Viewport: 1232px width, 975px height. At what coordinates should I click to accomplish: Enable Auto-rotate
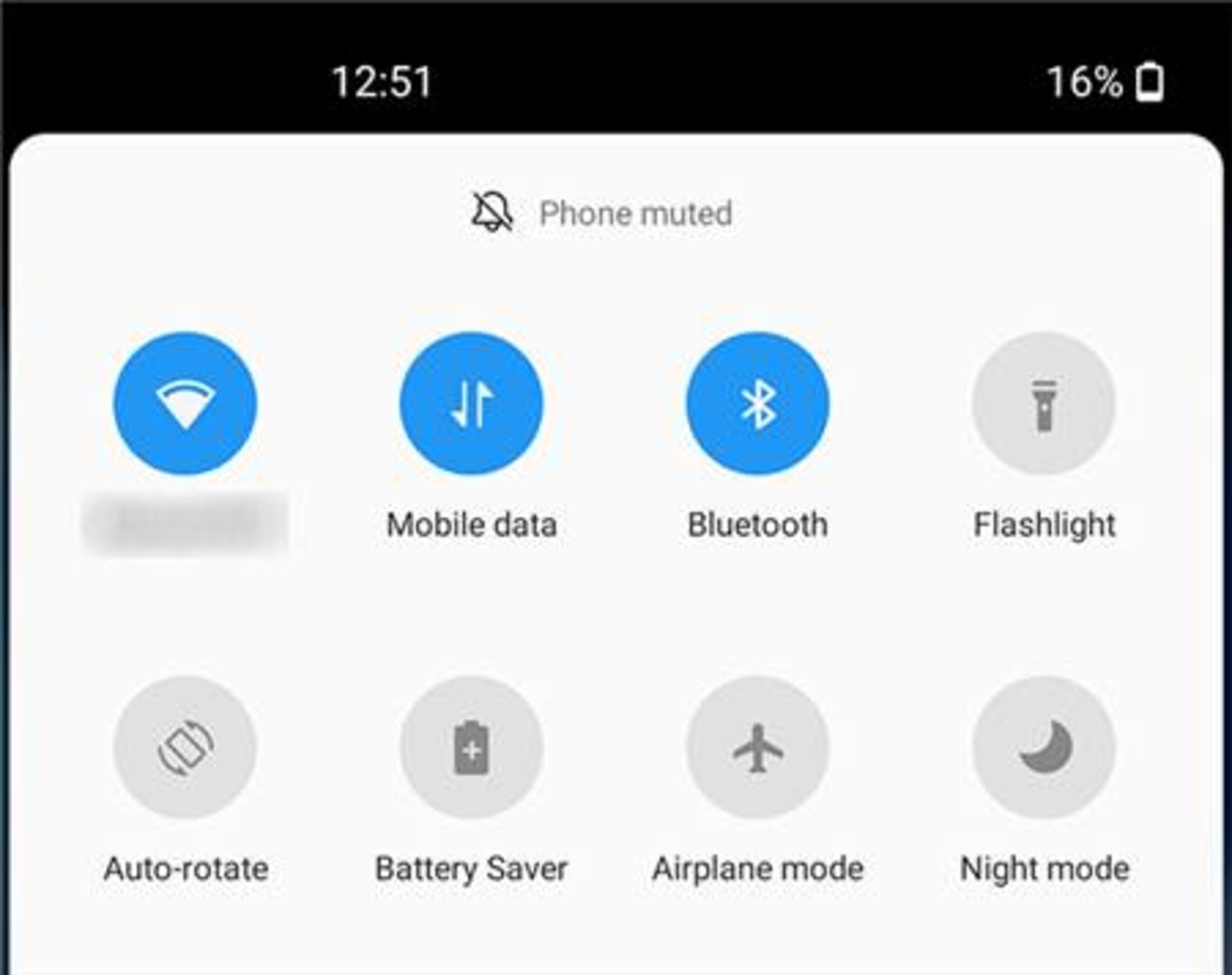point(185,747)
